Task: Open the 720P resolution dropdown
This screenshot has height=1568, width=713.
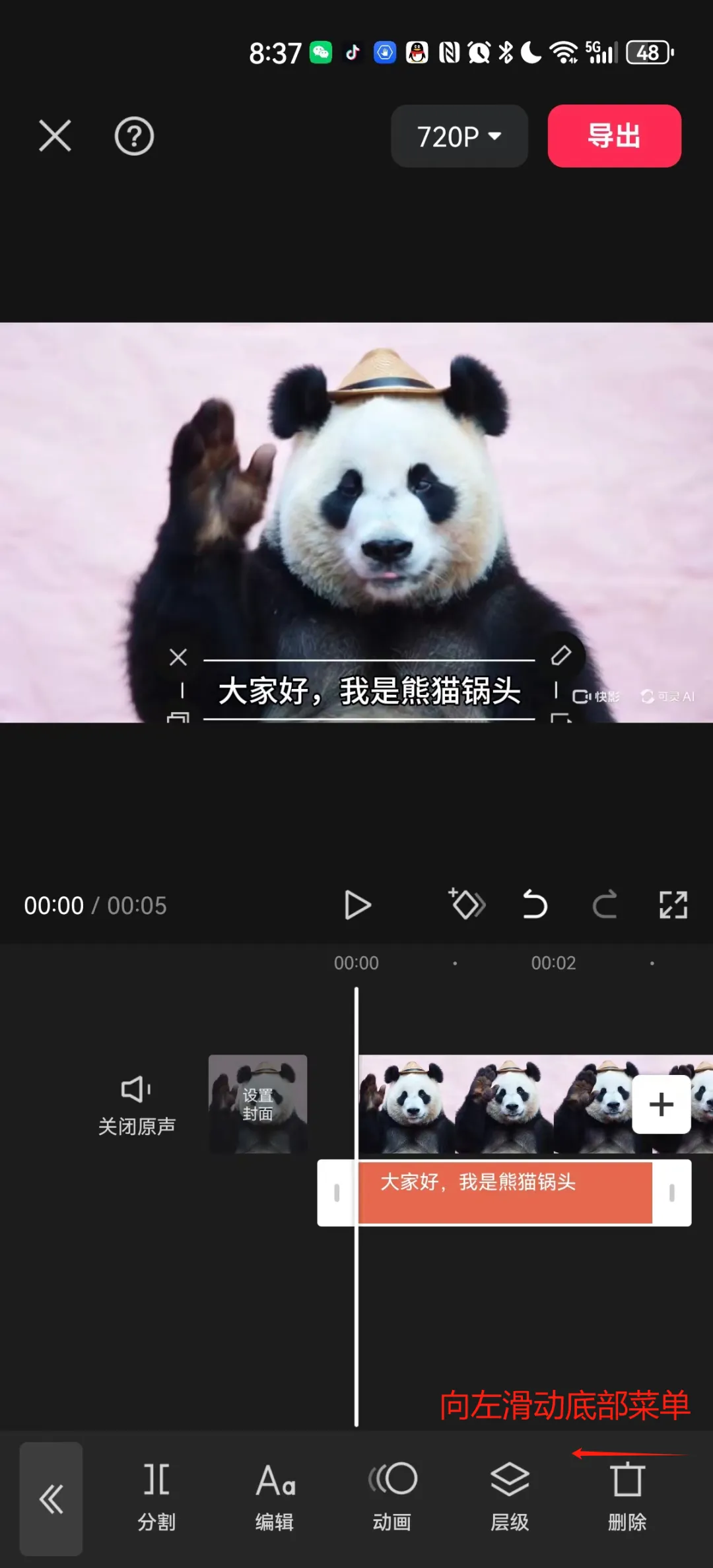Action: tap(459, 137)
